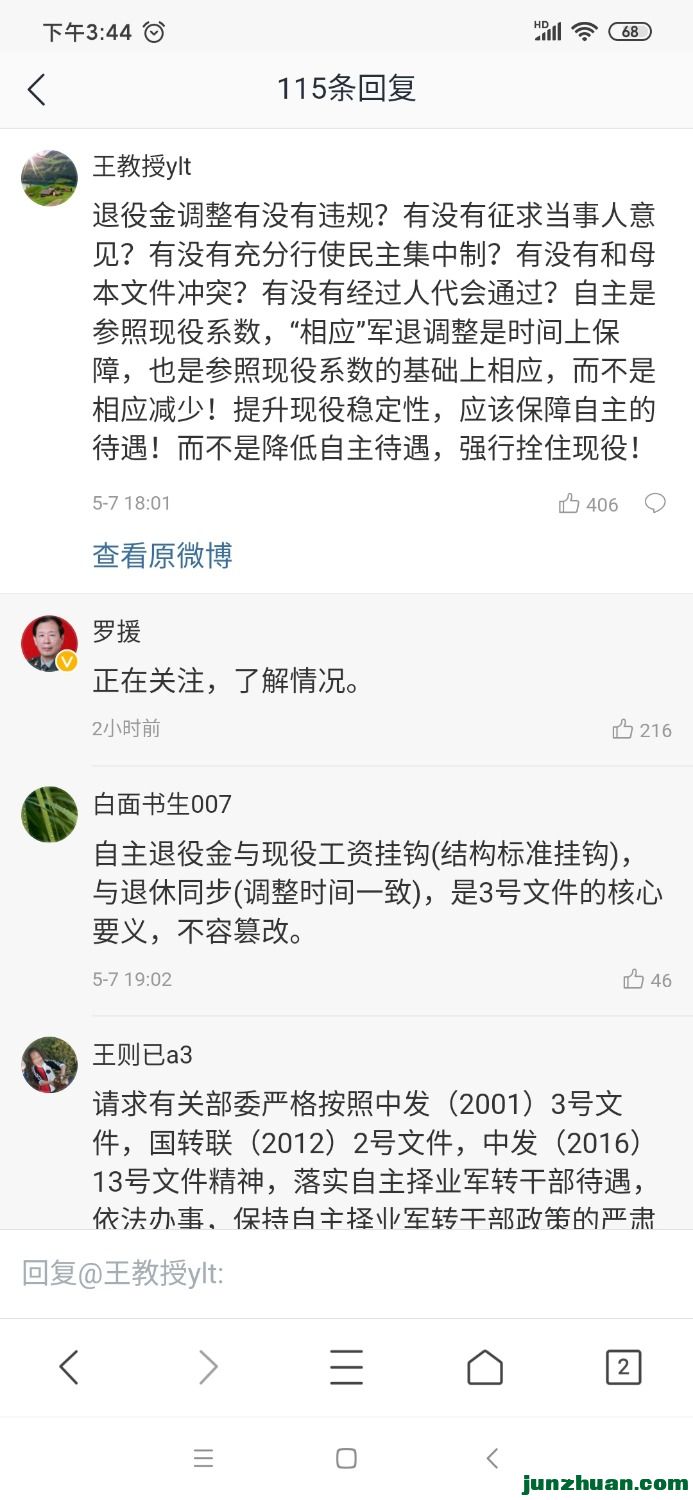693x1500 pixels.
Task: Open the browser menu button
Action: point(346,1366)
